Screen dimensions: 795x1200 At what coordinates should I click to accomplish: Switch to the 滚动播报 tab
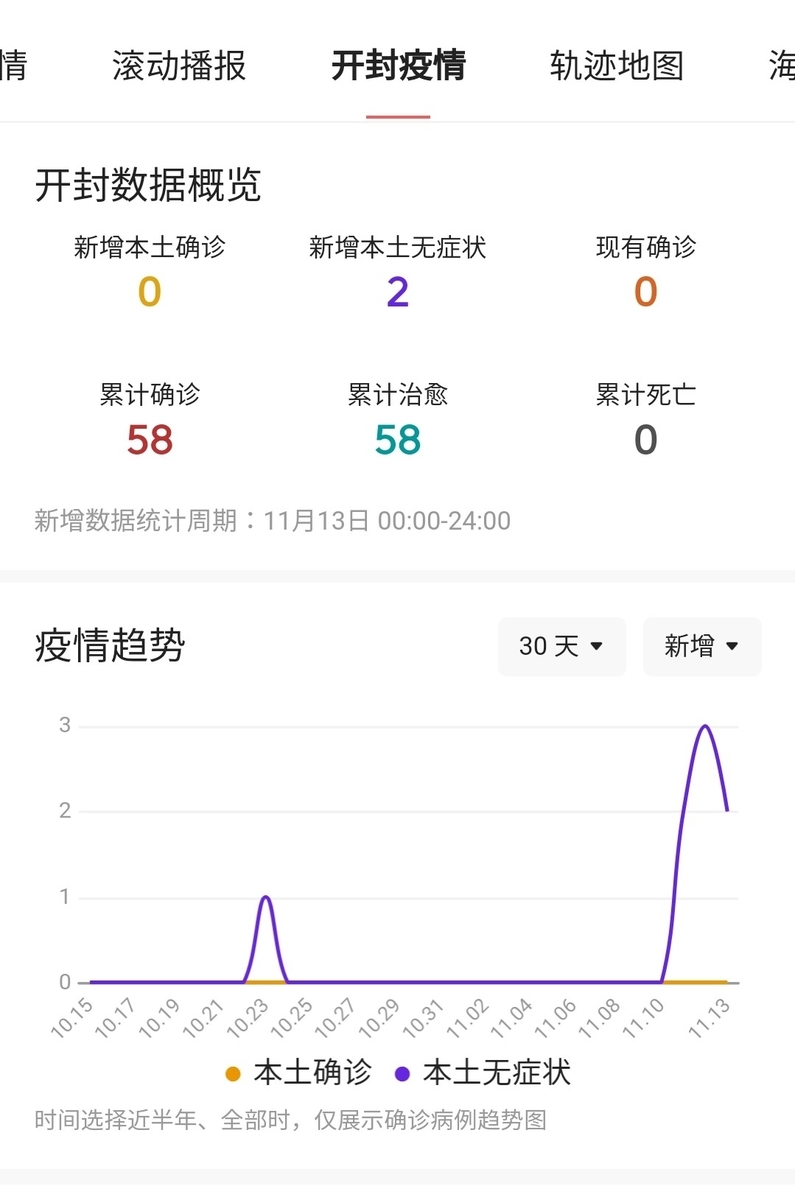[179, 66]
